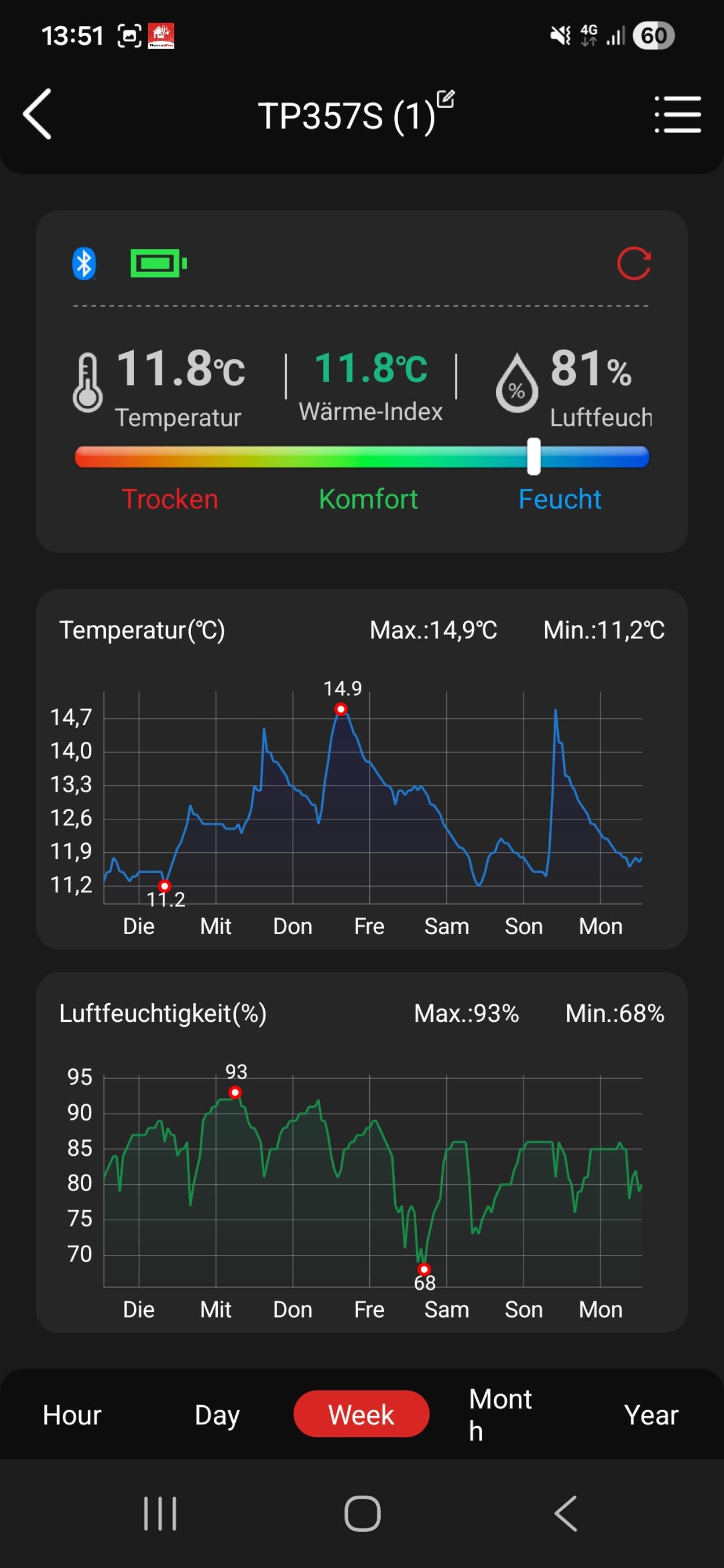
Task: Open the list menu in the header
Action: pyautogui.click(x=677, y=114)
